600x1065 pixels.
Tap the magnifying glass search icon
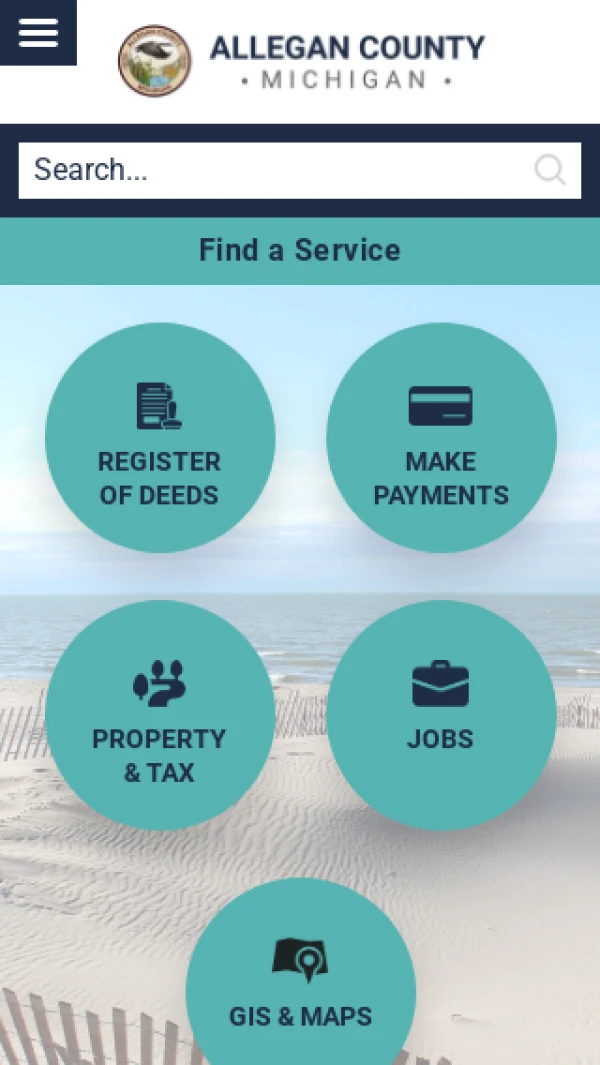[x=550, y=170]
